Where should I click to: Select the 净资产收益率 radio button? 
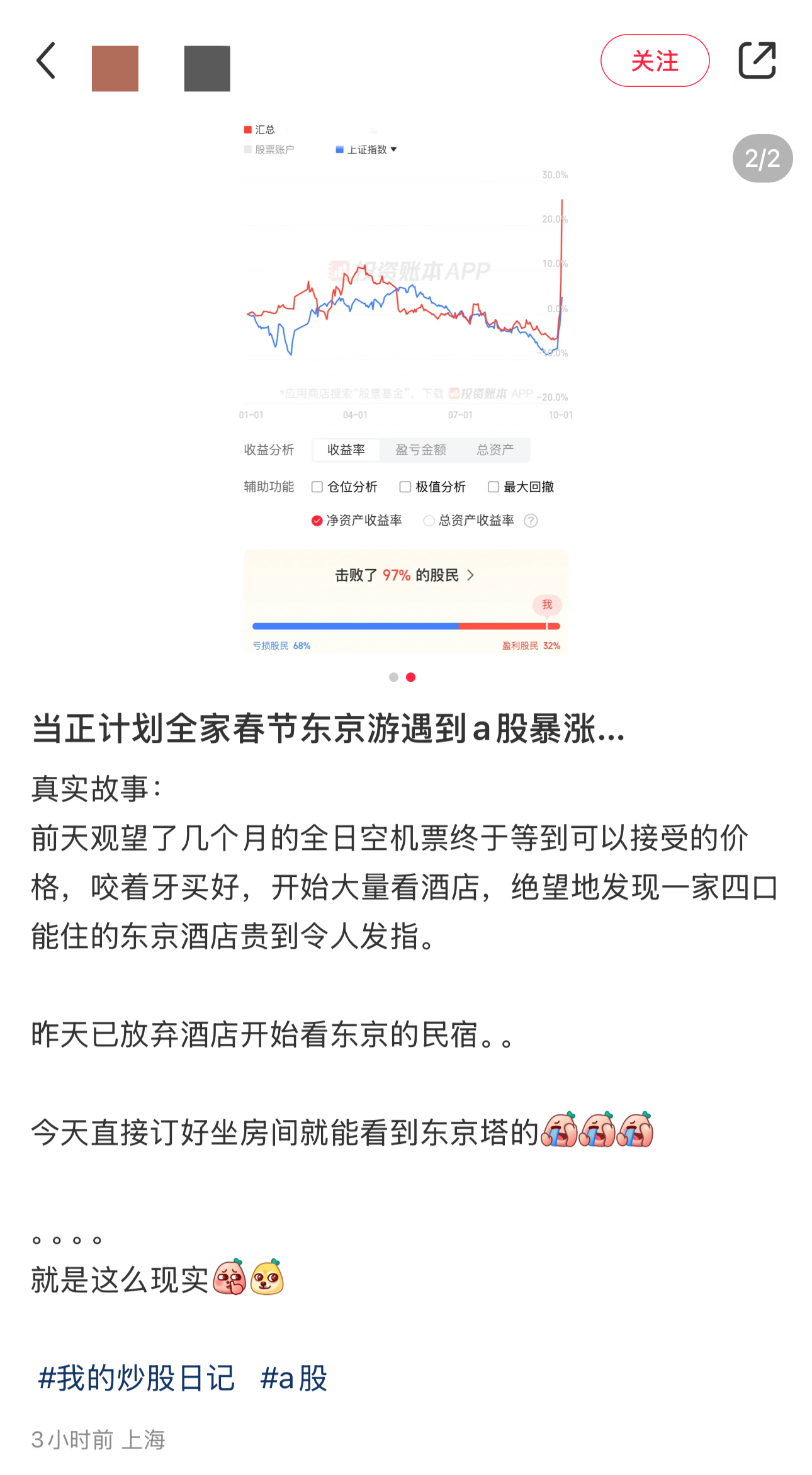(x=317, y=520)
